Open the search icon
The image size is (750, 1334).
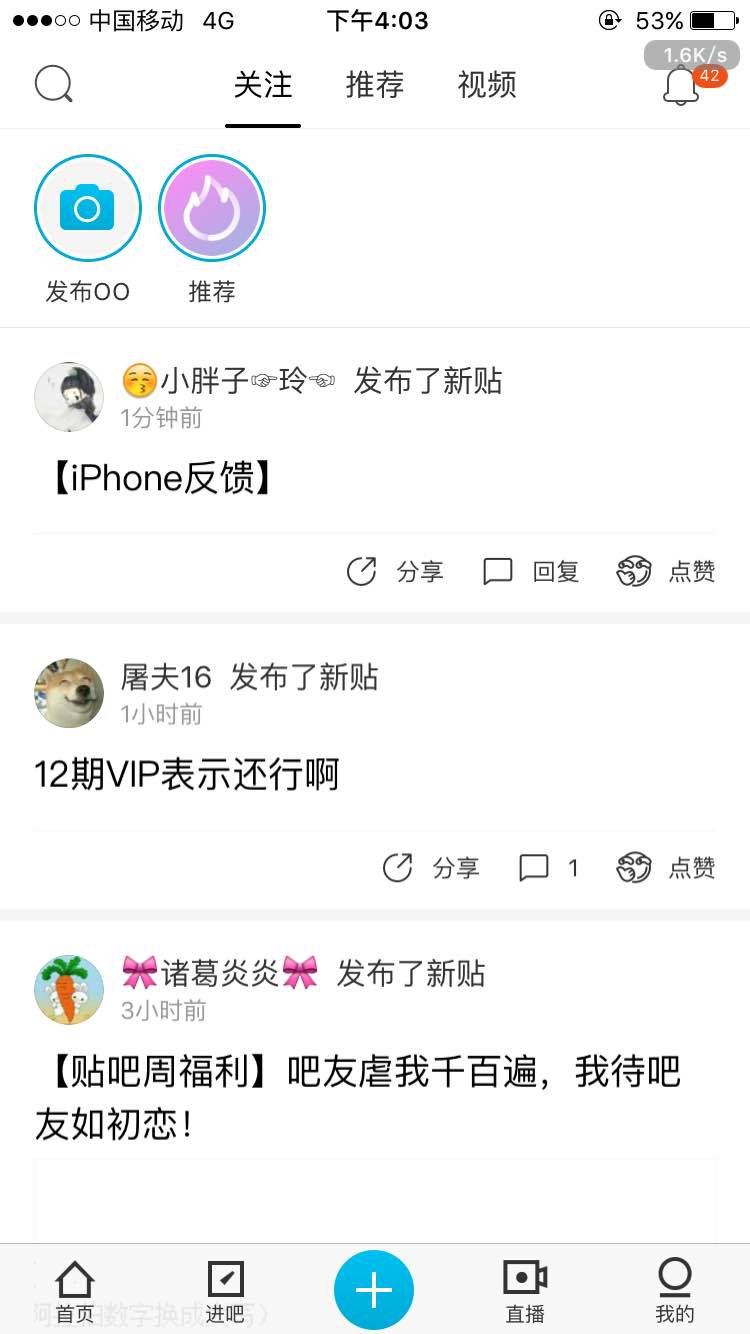point(54,85)
